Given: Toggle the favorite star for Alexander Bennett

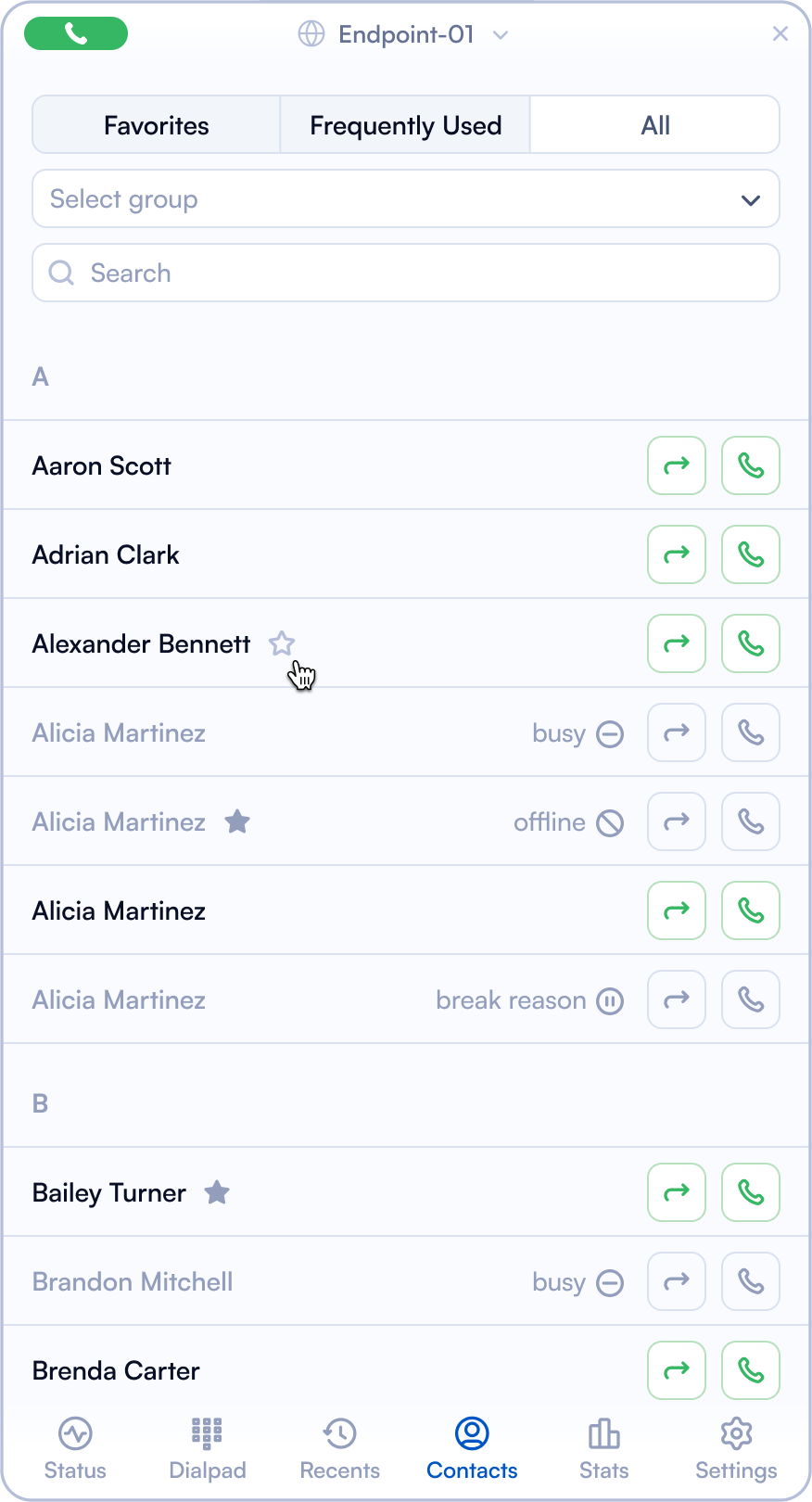Looking at the screenshot, I should click(x=282, y=643).
